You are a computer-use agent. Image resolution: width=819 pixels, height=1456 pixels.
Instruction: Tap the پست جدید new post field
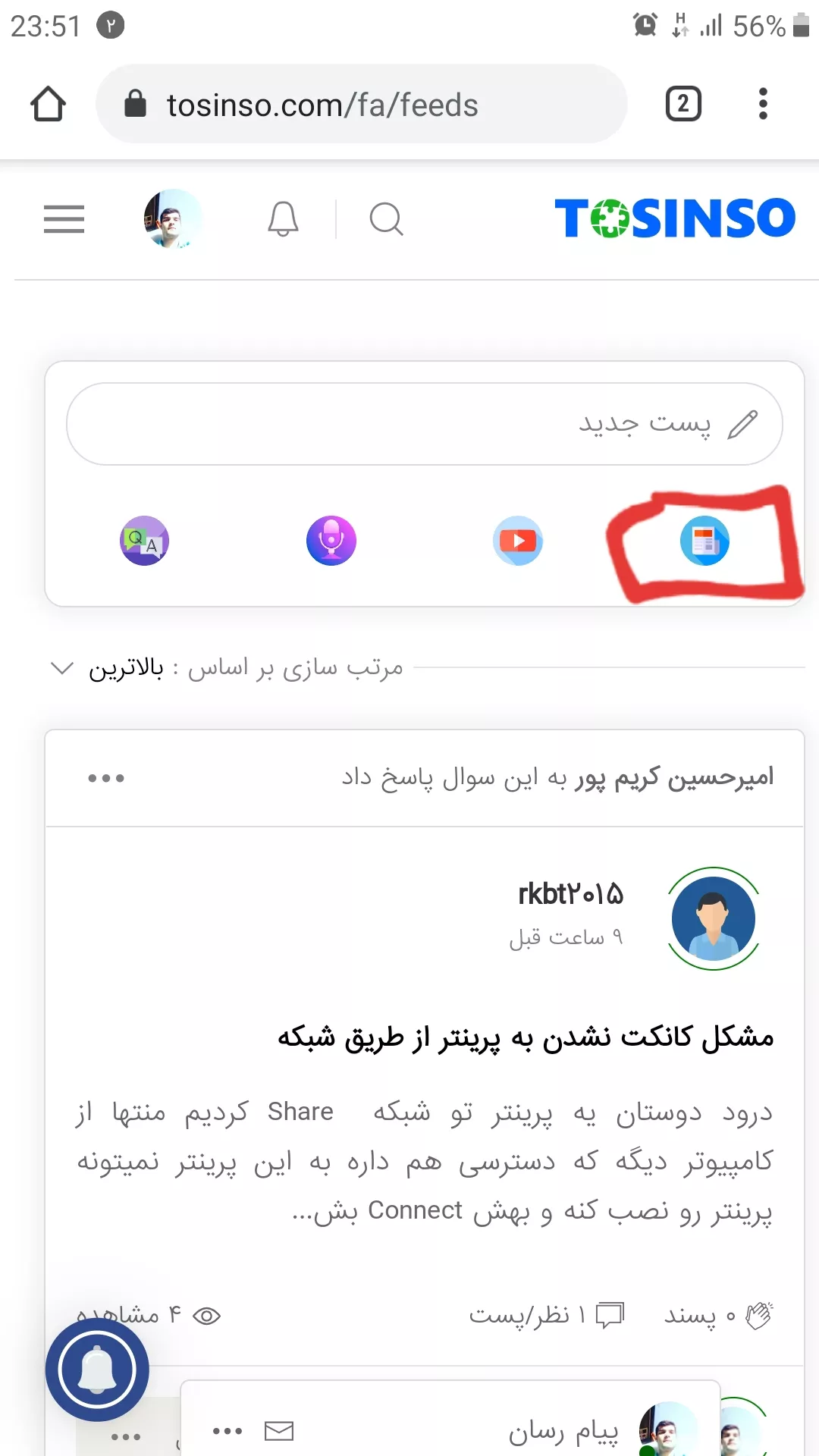point(425,424)
